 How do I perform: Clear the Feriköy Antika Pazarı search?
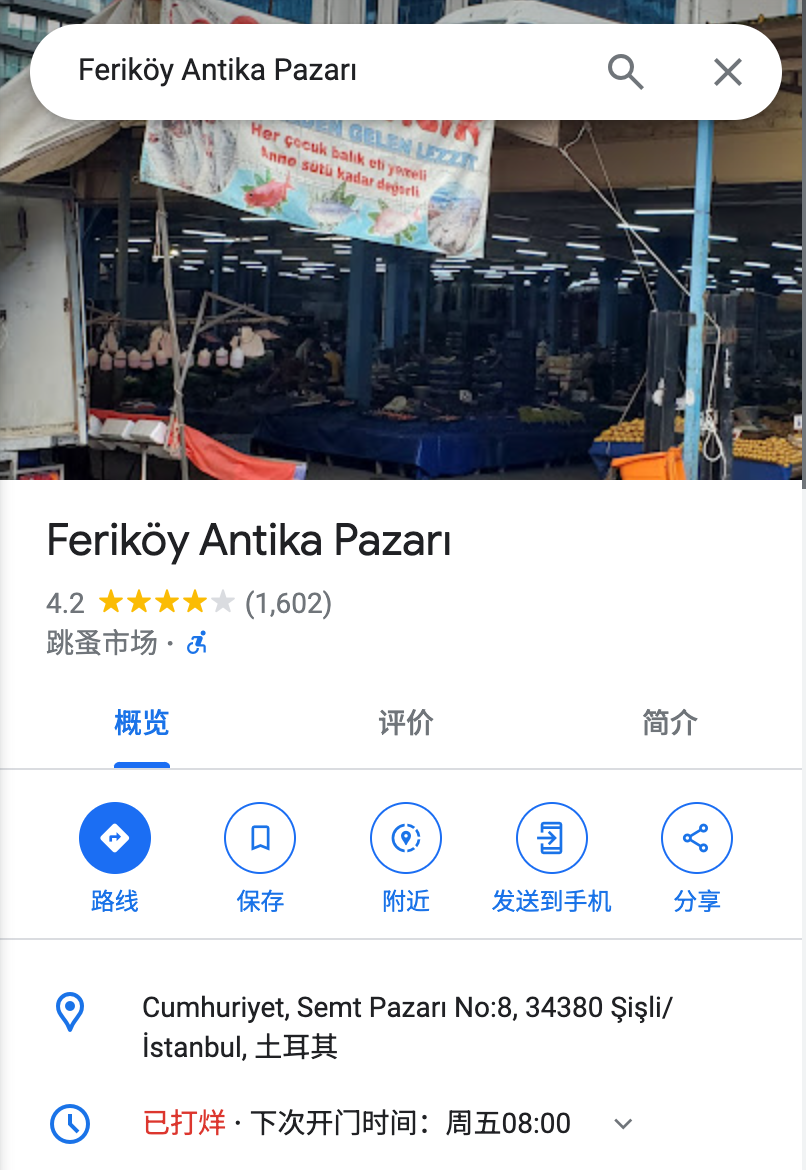click(x=727, y=72)
